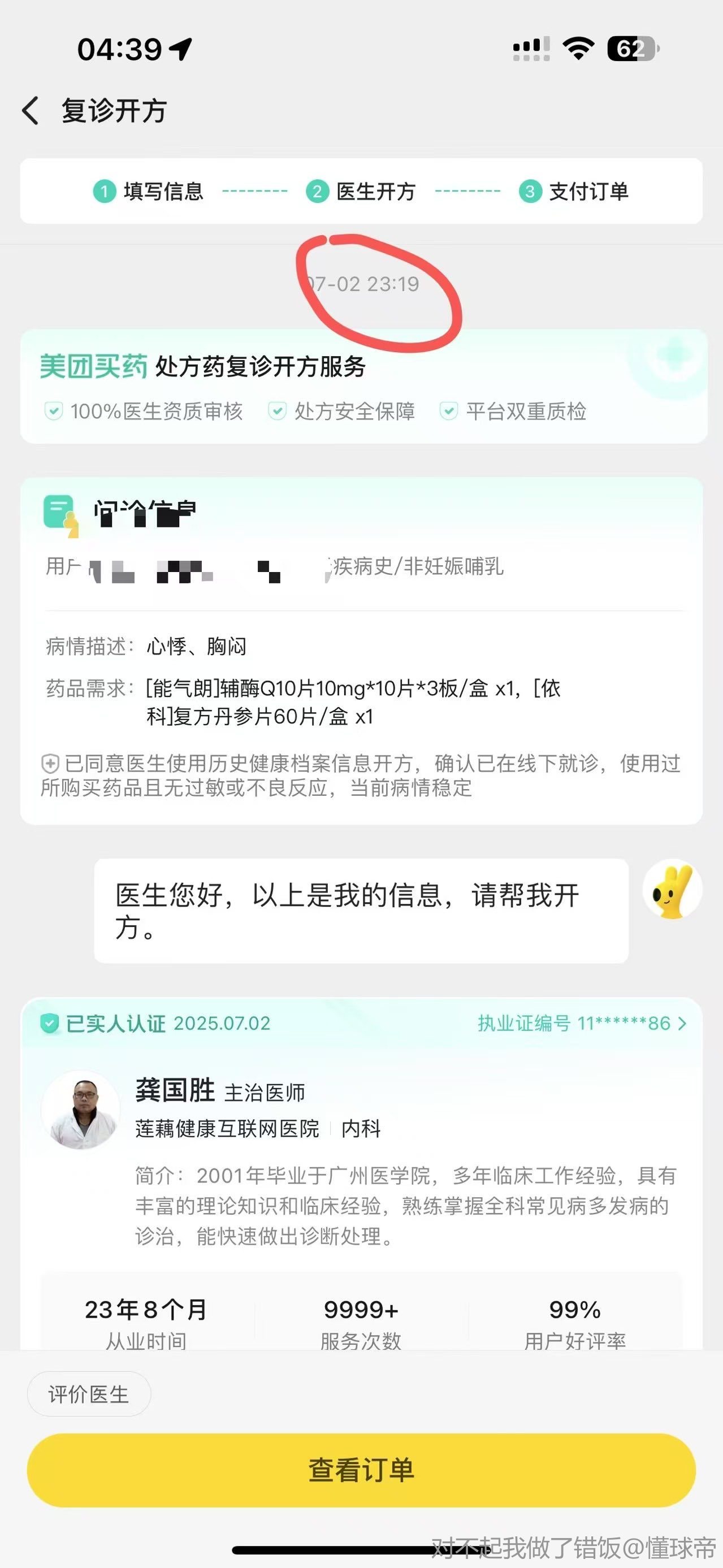This screenshot has width=723, height=1568.
Task: Open the 查看订单 button
Action: pyautogui.click(x=361, y=1470)
